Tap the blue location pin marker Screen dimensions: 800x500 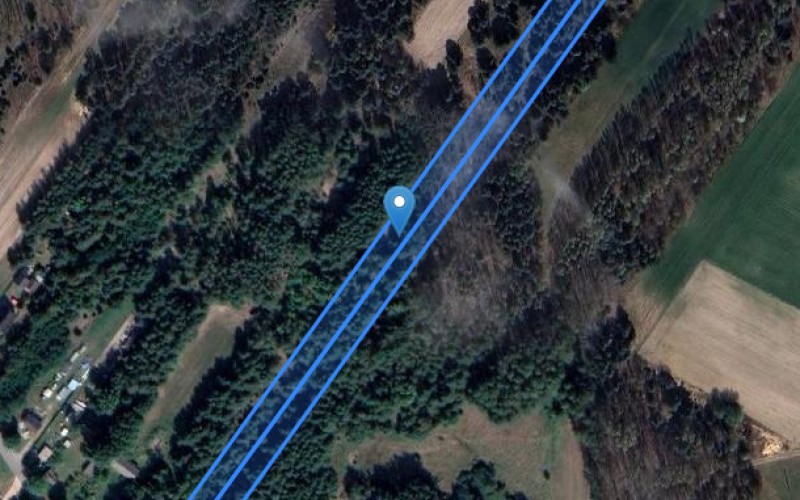coord(399,207)
